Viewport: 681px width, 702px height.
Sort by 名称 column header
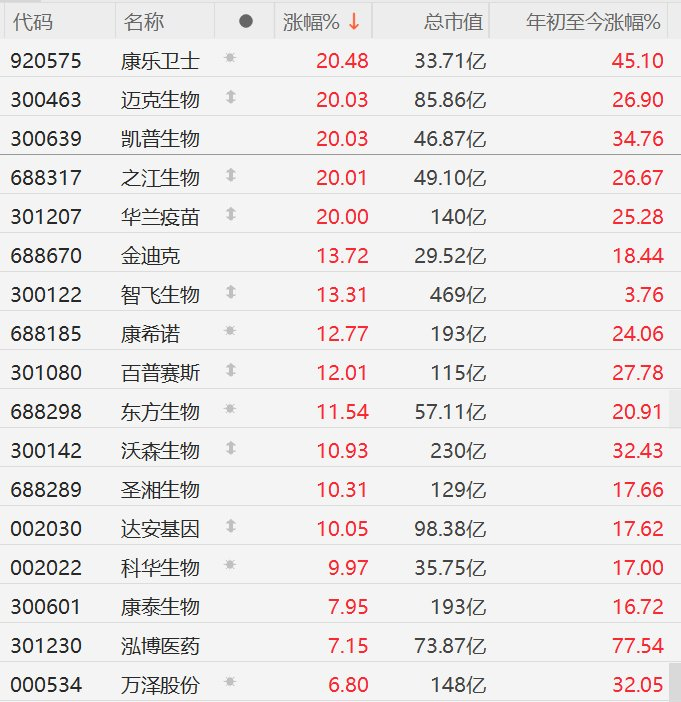tap(145, 21)
